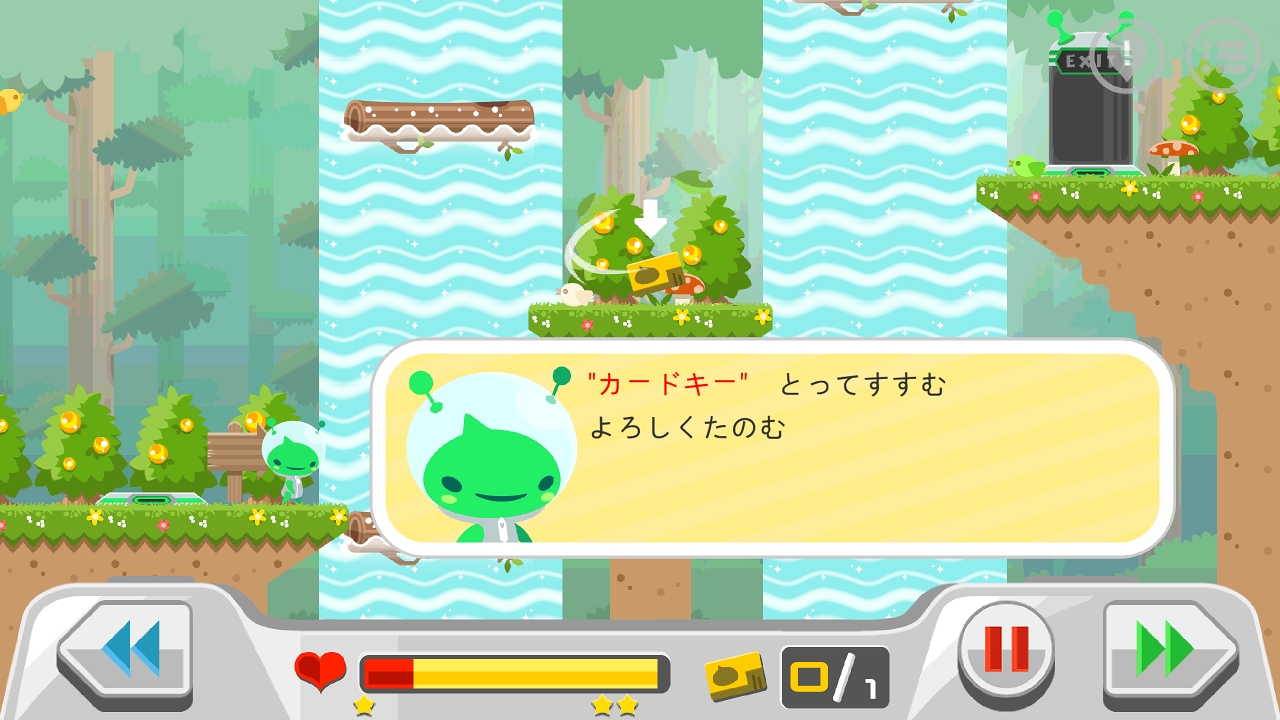Tap the rewind double-arrow button

128,650
